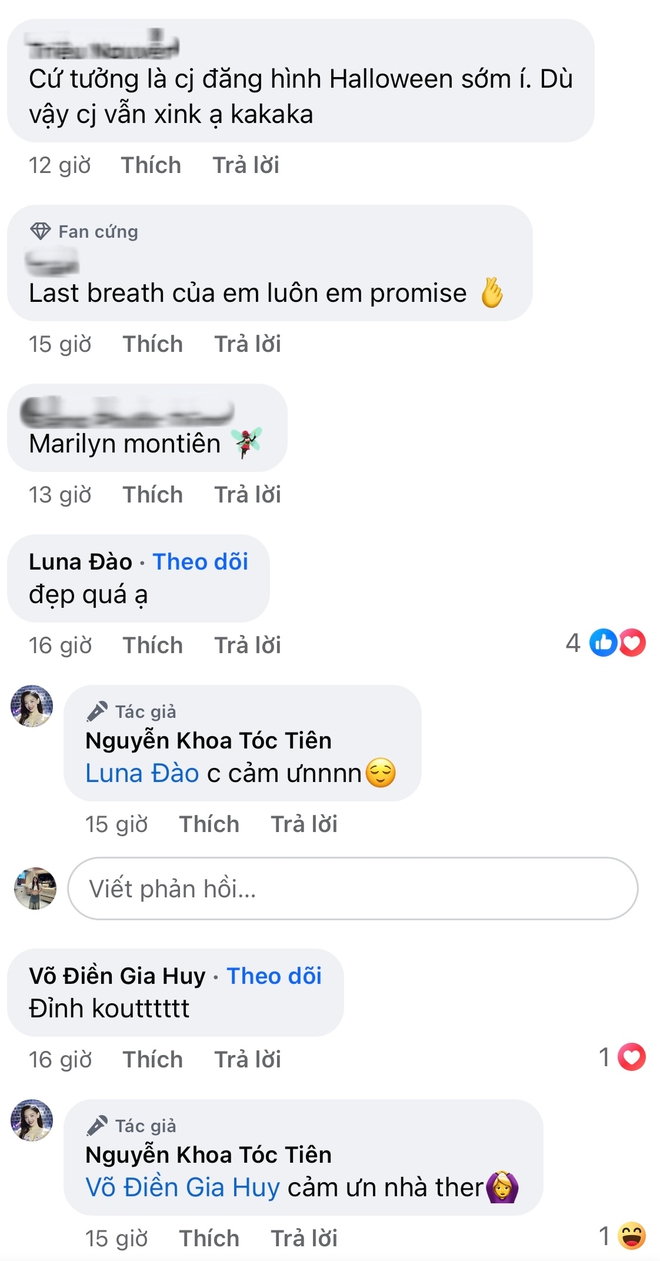
Task: Like the 'Marilyn montiên' comment
Action: 152,495
